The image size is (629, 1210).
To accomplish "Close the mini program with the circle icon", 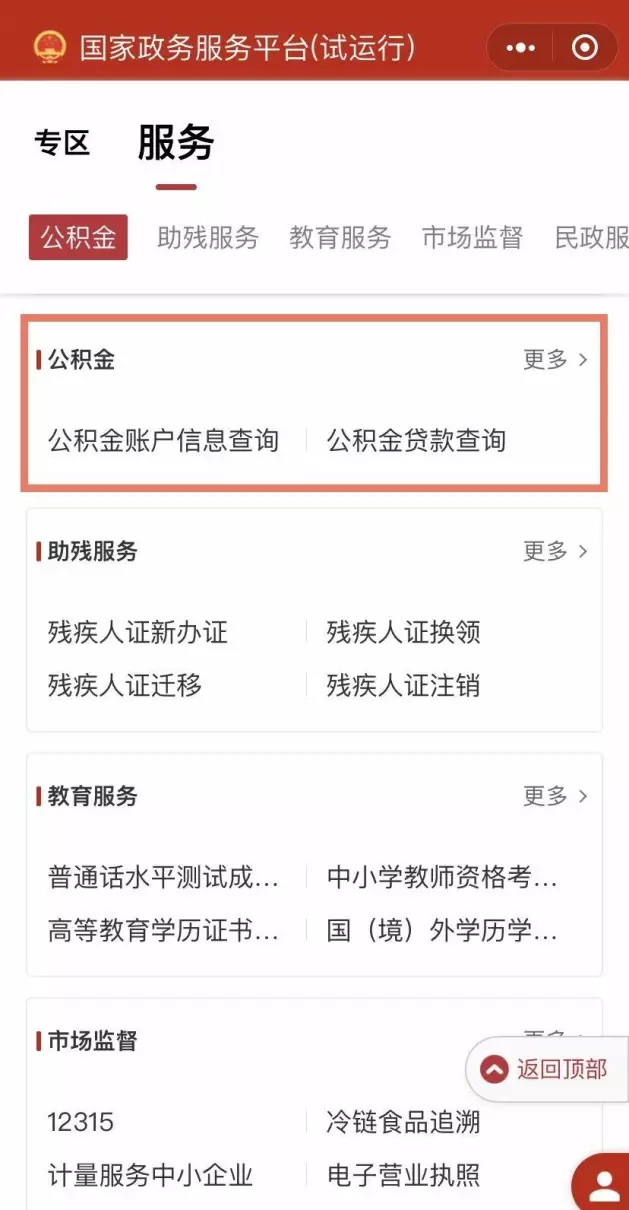I will tap(585, 47).
